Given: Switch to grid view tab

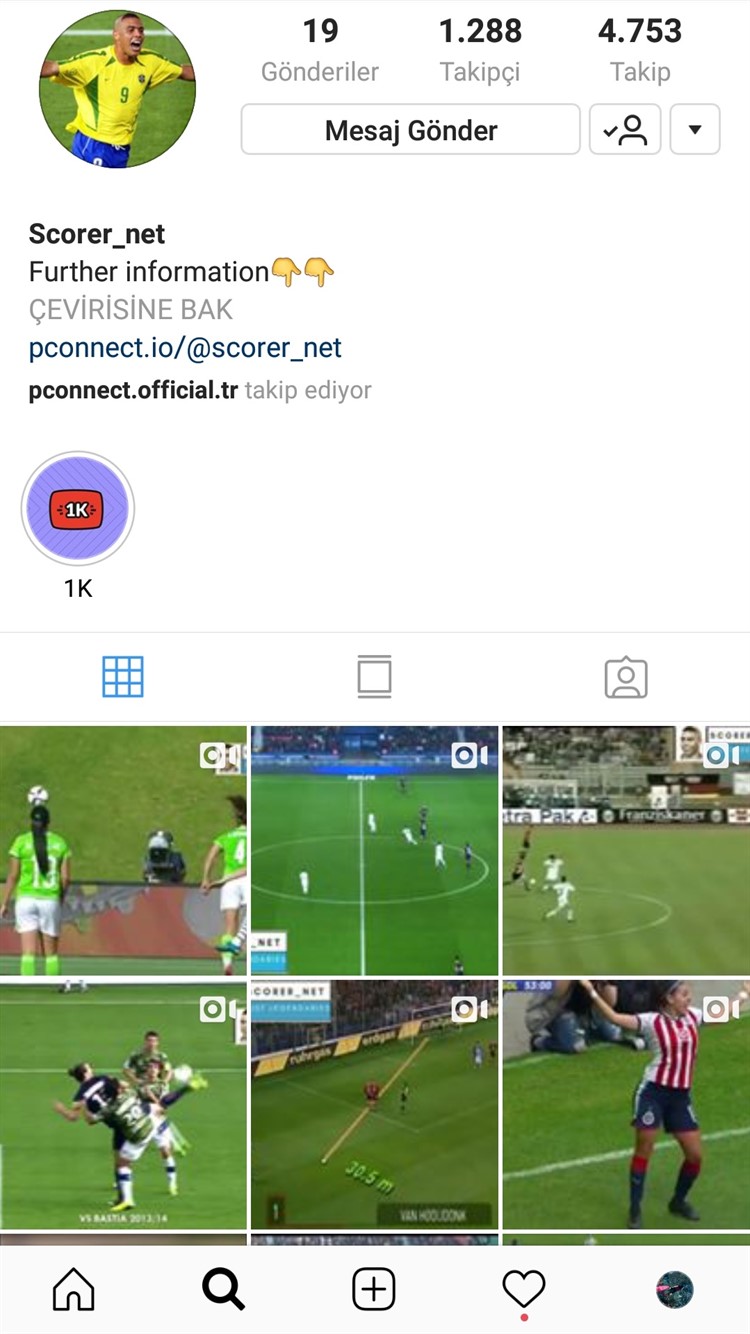Looking at the screenshot, I should pos(123,677).
